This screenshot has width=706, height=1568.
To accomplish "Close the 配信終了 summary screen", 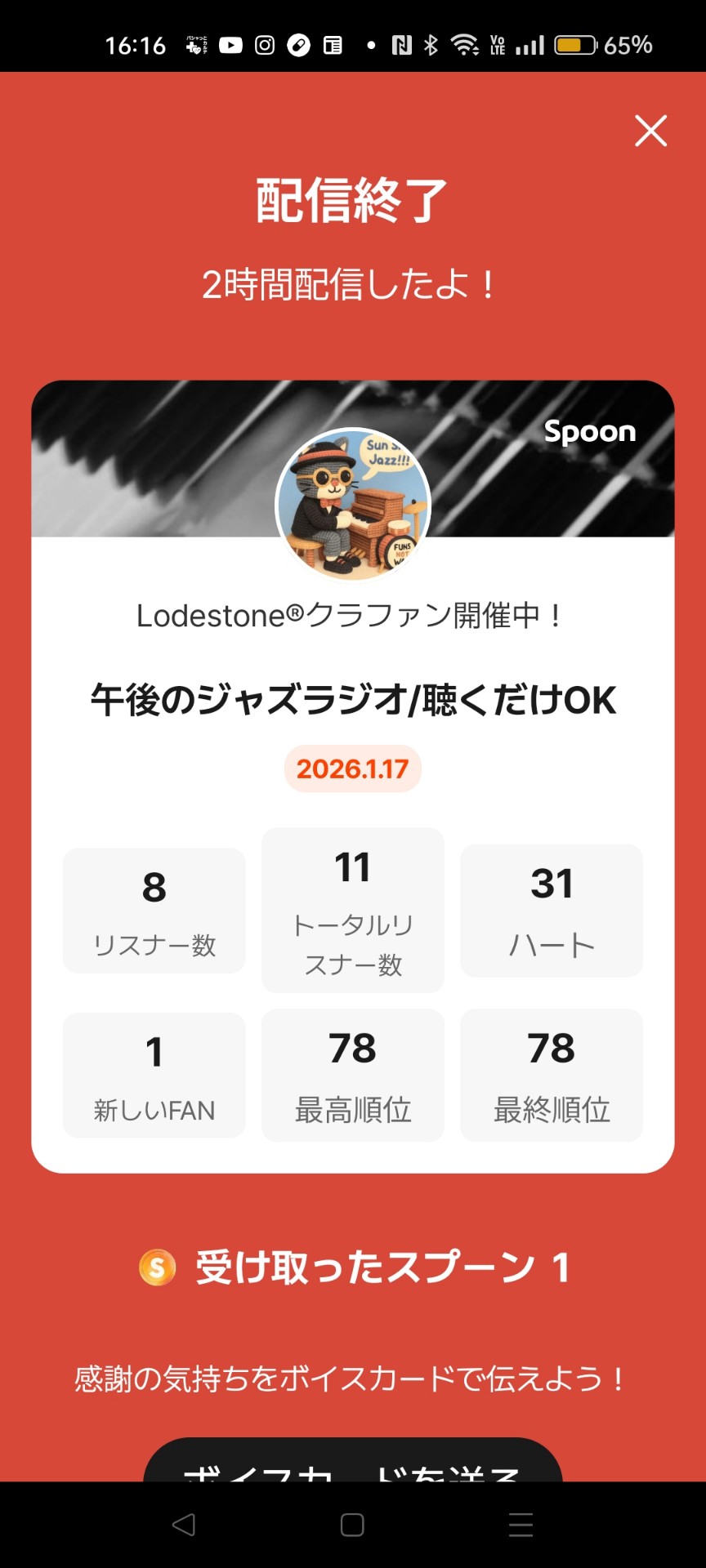I will point(650,131).
